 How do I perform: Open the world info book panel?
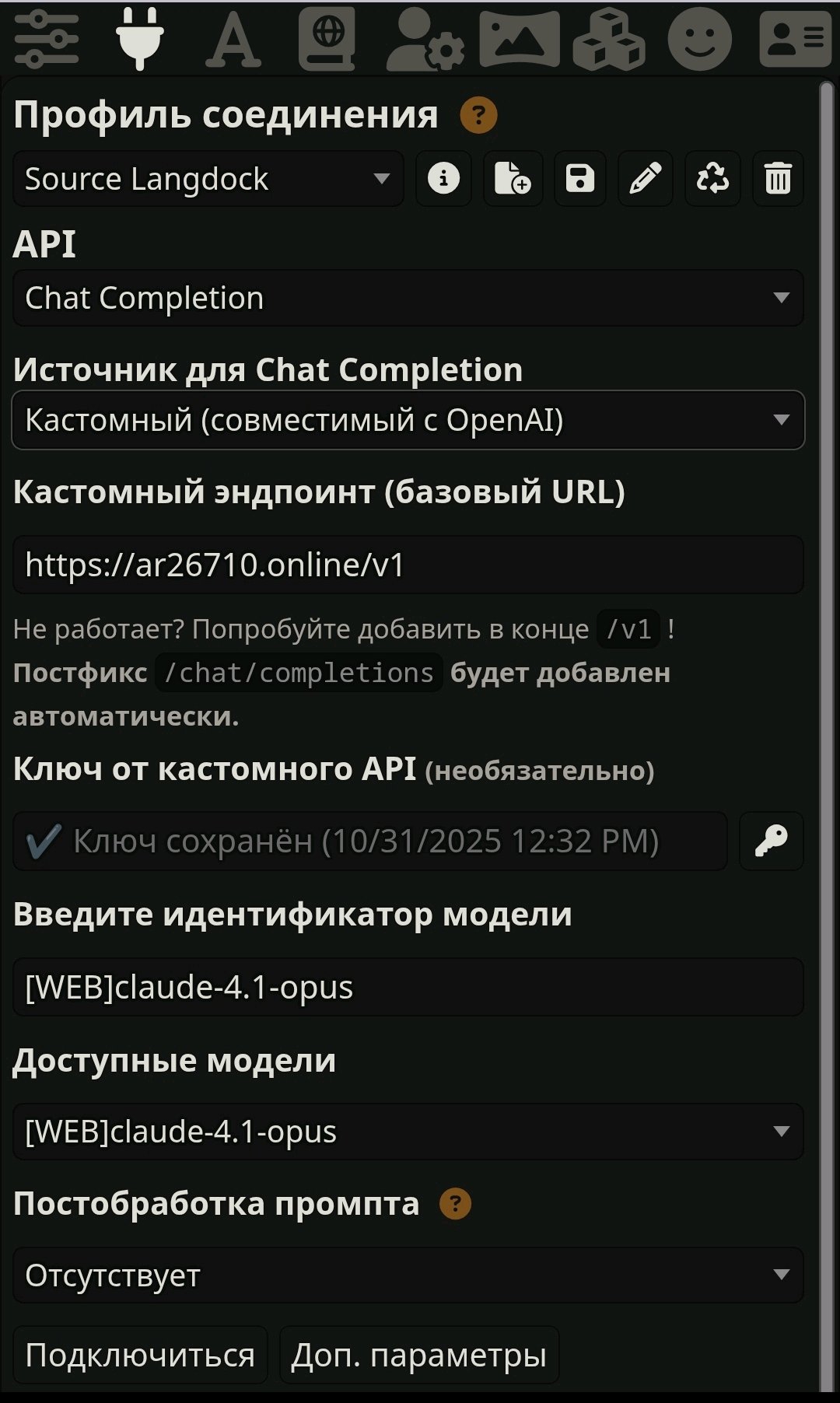327,39
